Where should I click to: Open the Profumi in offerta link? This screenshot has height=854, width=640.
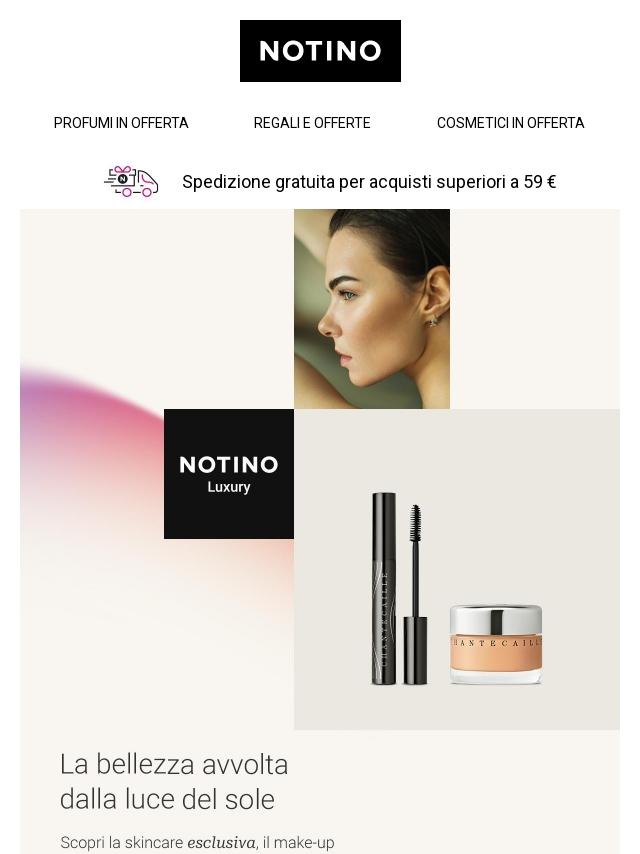pos(121,123)
